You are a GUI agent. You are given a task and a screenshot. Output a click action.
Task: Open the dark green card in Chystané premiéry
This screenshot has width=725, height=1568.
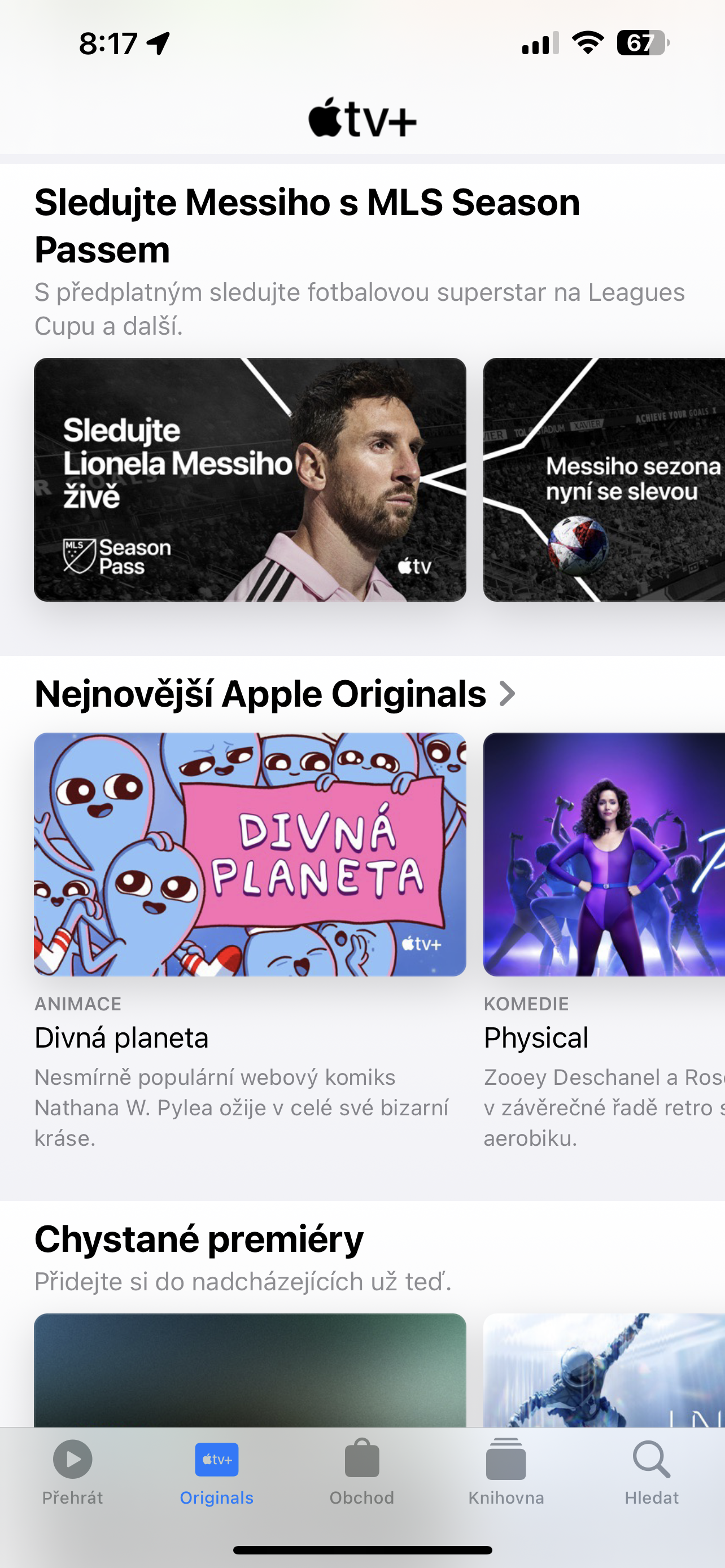[250, 1369]
